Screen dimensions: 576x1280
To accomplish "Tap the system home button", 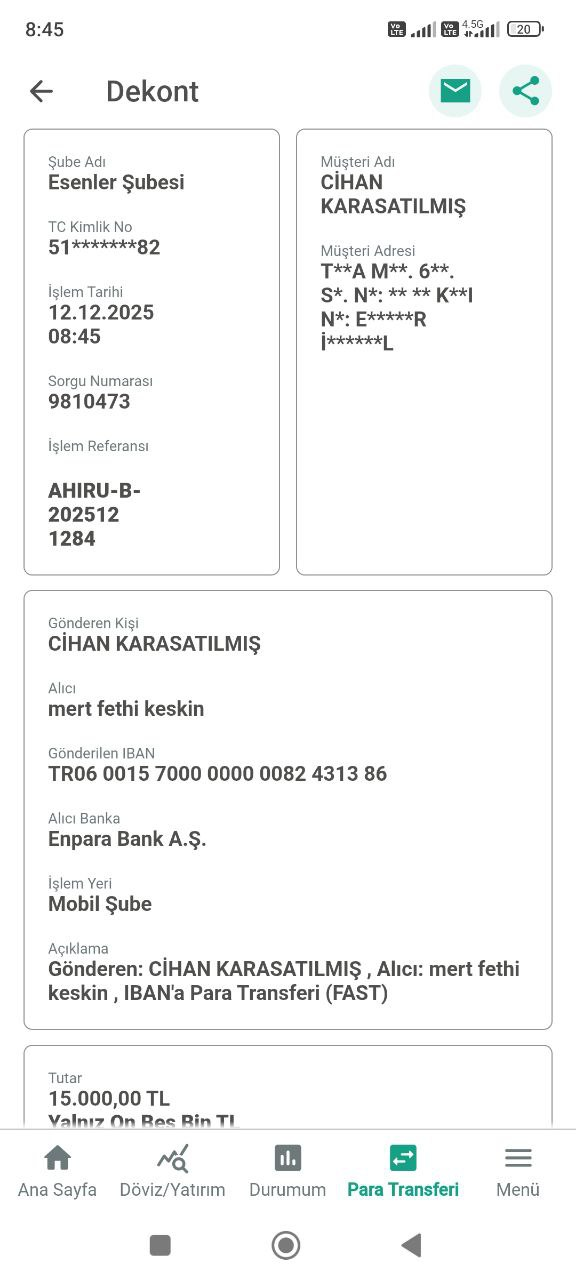I will pyautogui.click(x=287, y=1245).
